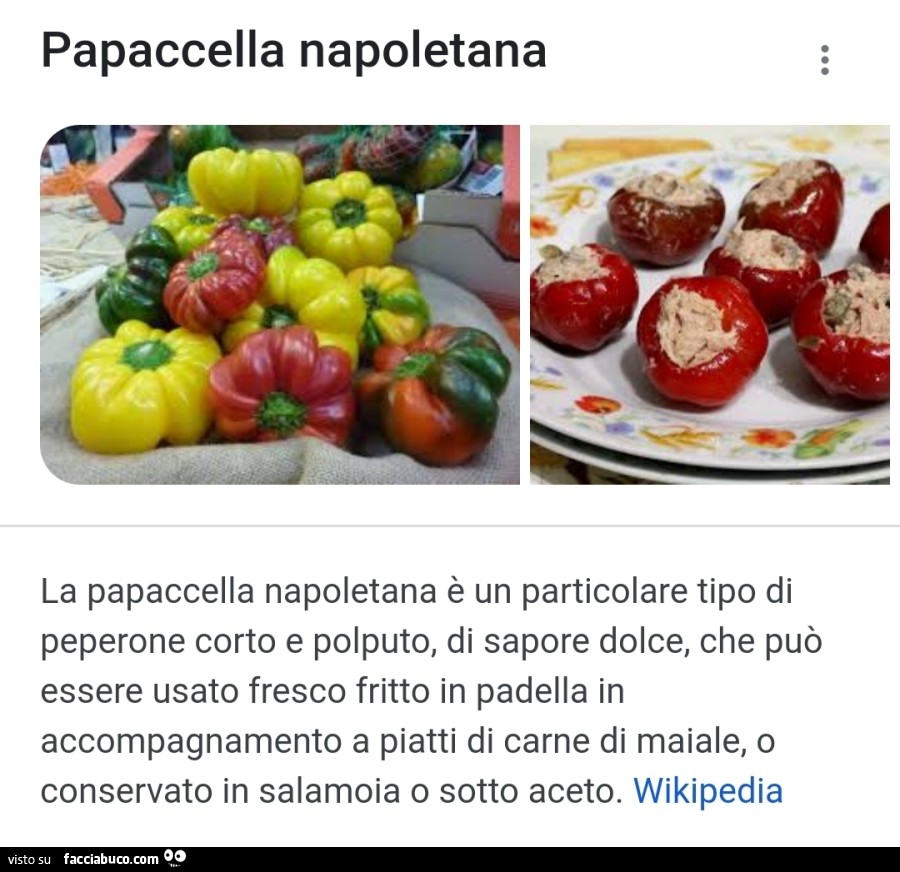View the stuffed red peppers image
Viewport: 900px width, 872px height.
point(709,304)
